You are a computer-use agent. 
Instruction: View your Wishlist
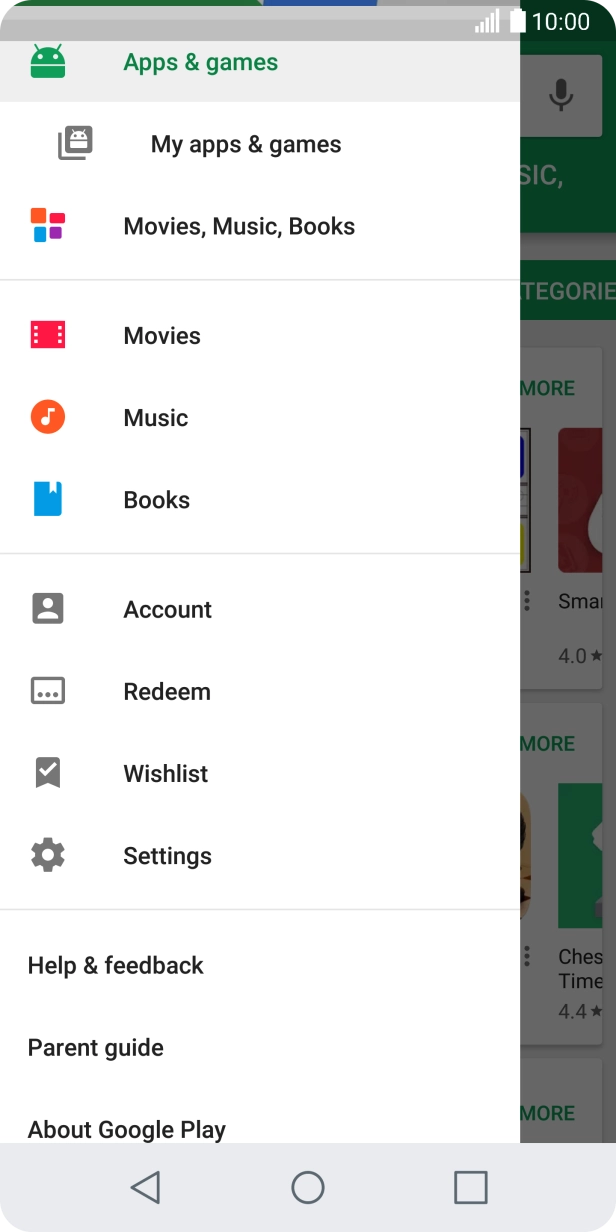[165, 774]
